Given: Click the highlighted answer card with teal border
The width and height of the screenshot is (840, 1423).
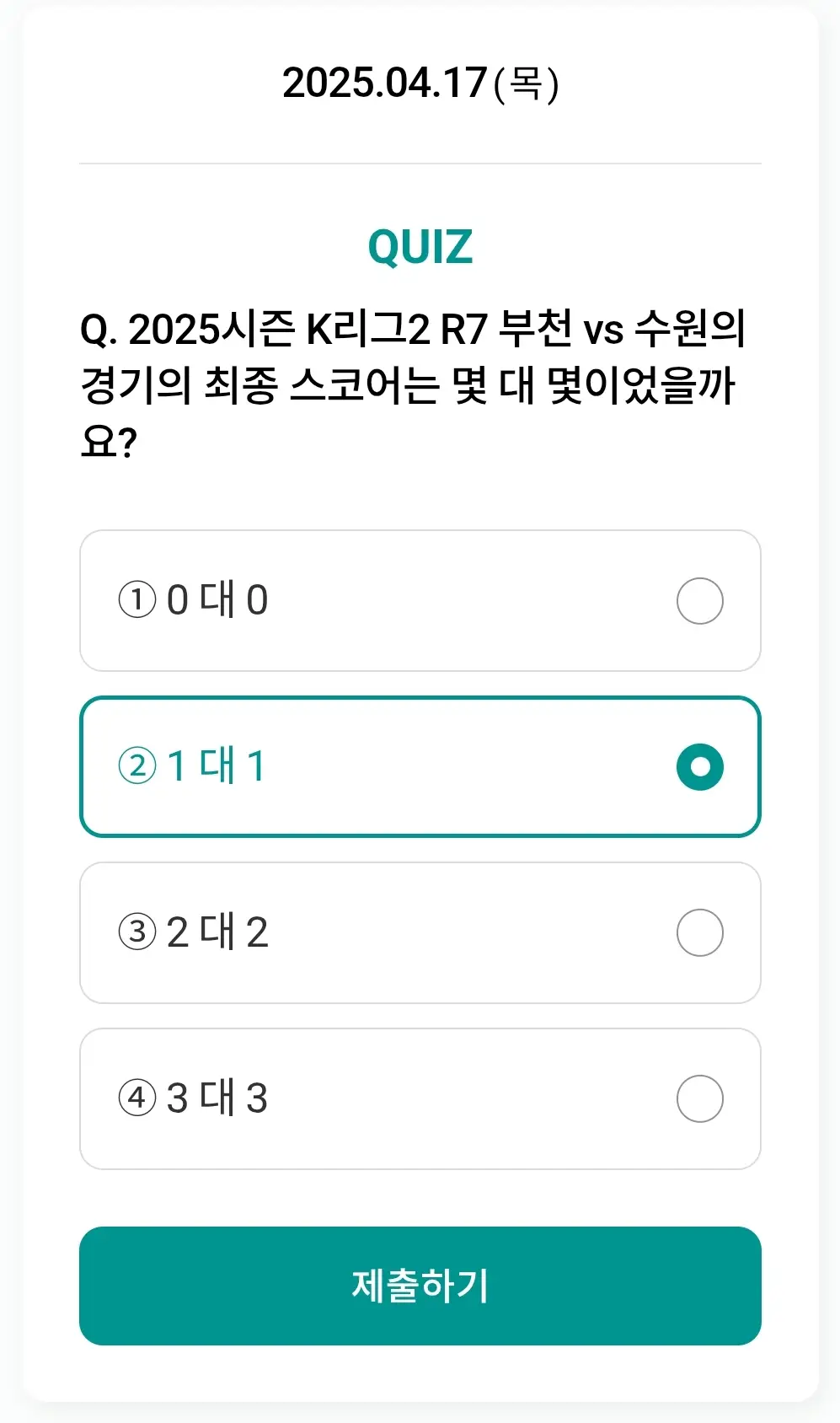Looking at the screenshot, I should [420, 767].
